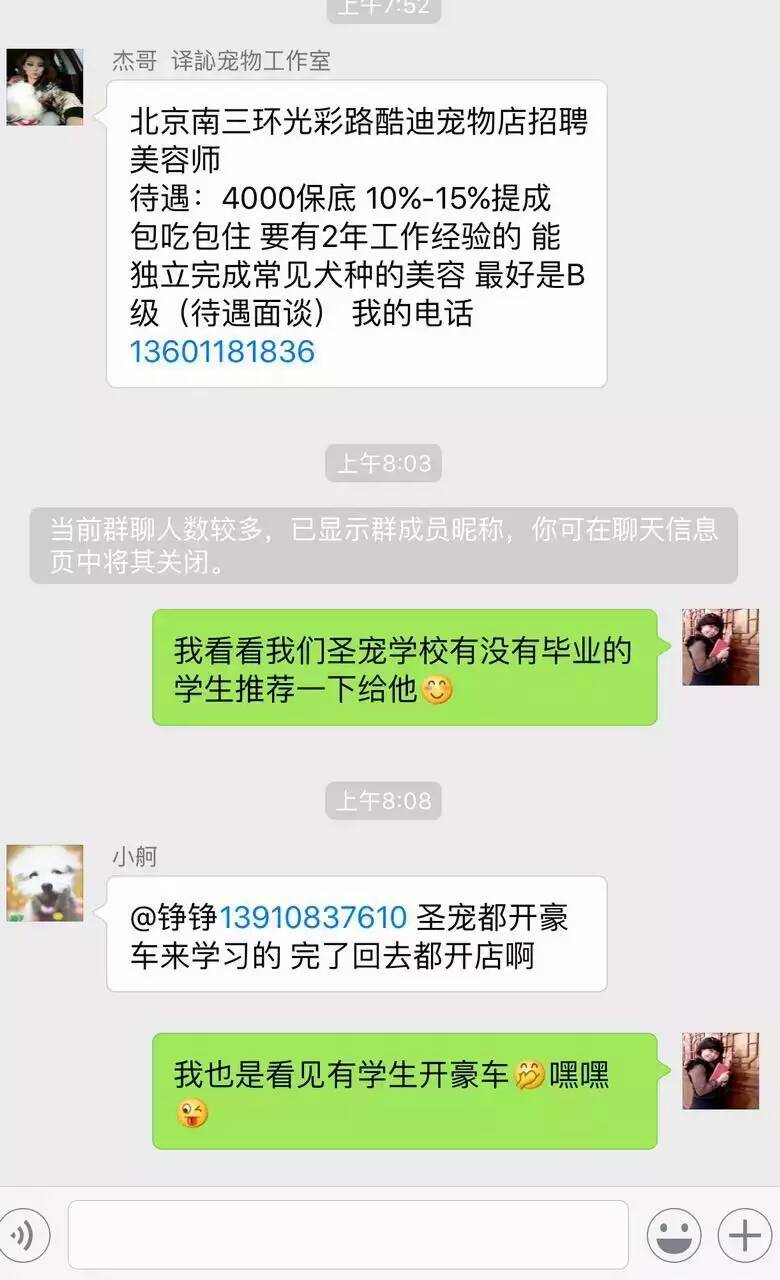Open my avatar beside 圣宠学校 message

pos(720,647)
